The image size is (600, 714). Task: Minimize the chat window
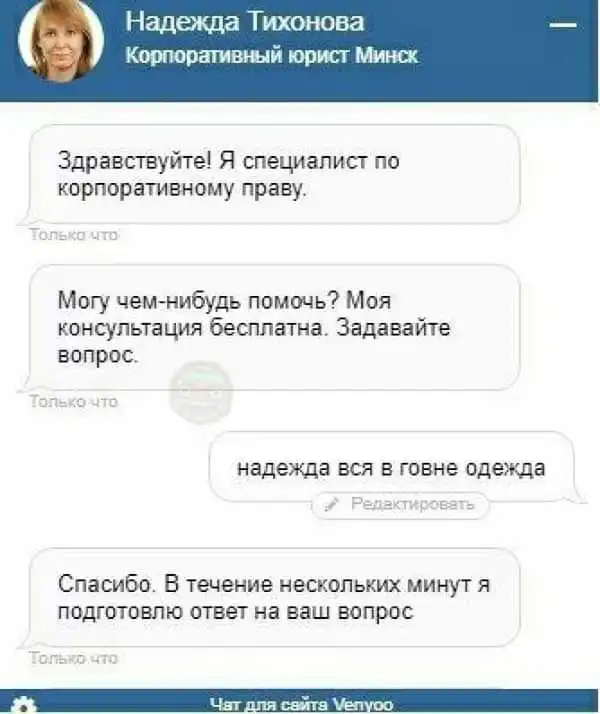click(x=563, y=29)
